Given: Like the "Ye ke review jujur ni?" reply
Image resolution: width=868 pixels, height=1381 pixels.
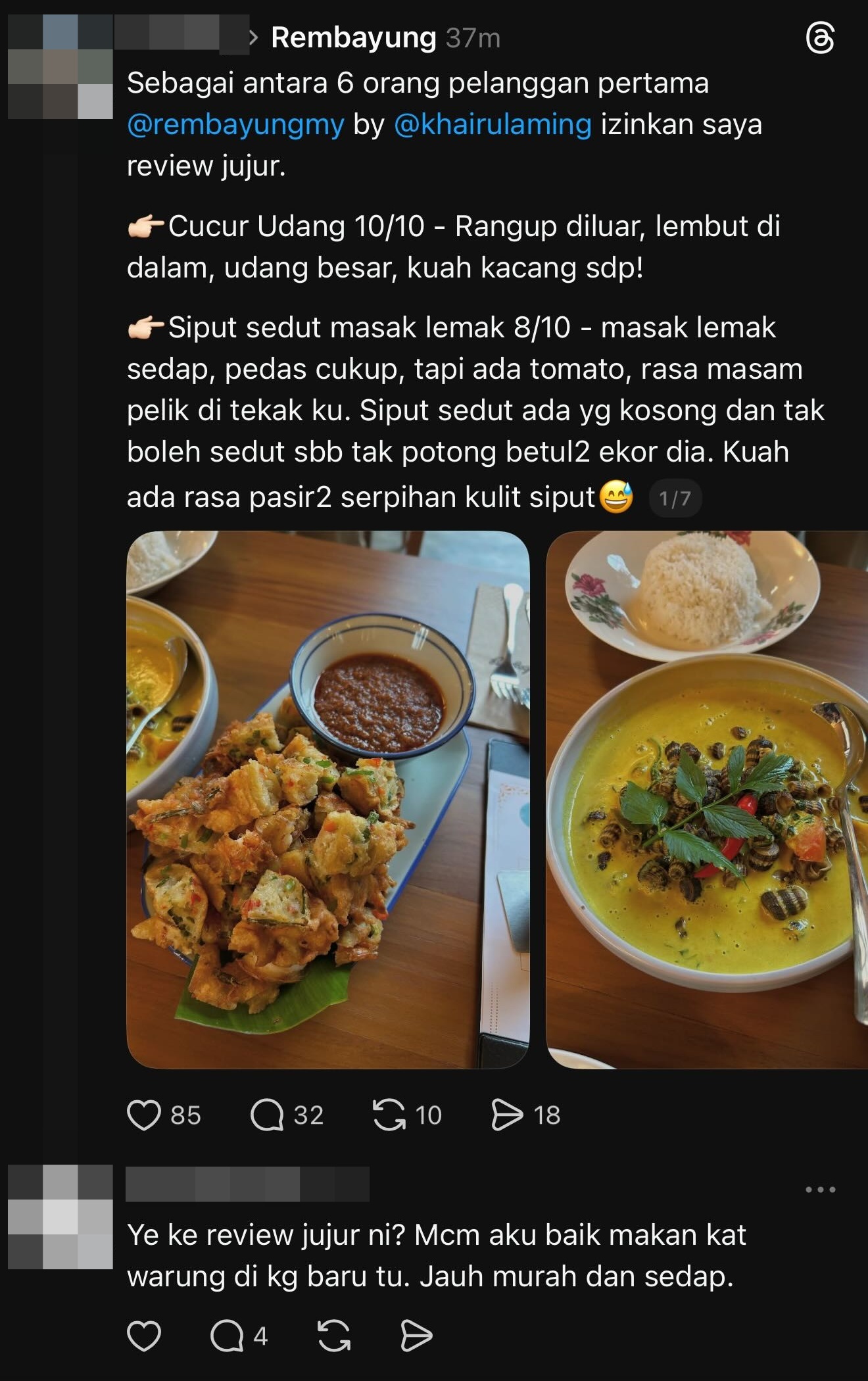Looking at the screenshot, I should 144,1336.
